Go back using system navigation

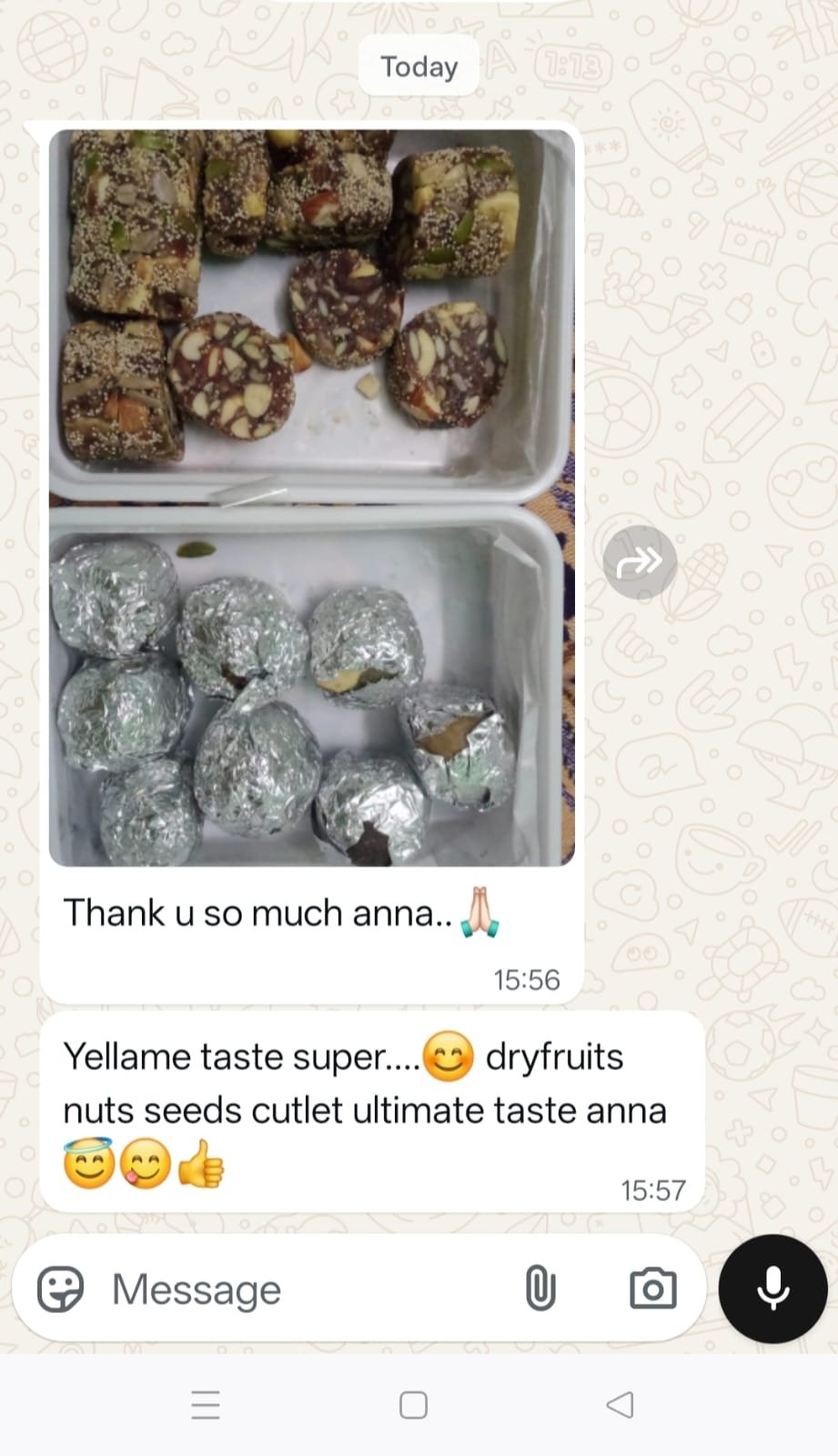620,1405
